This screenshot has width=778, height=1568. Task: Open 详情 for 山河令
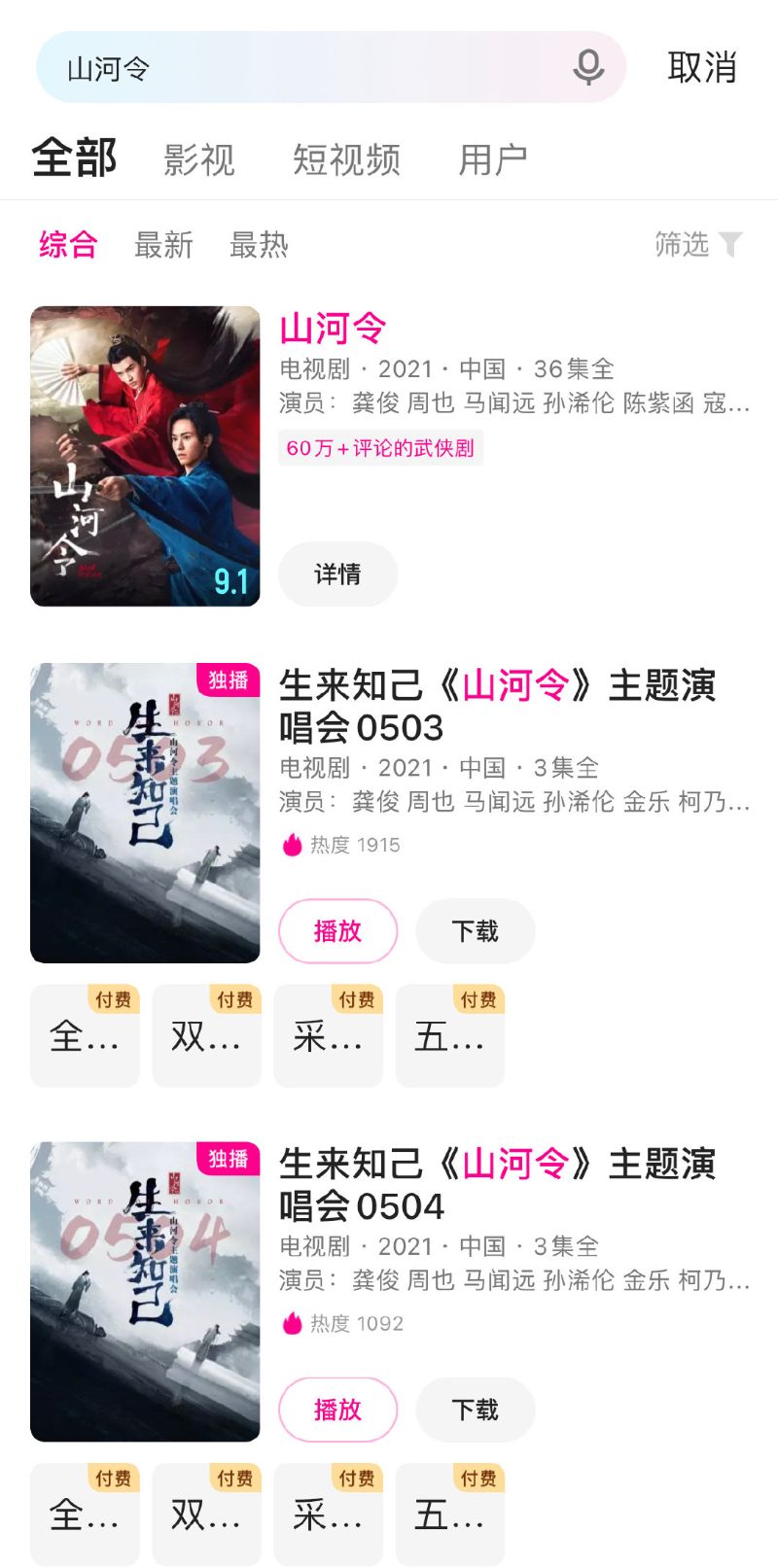pyautogui.click(x=337, y=574)
